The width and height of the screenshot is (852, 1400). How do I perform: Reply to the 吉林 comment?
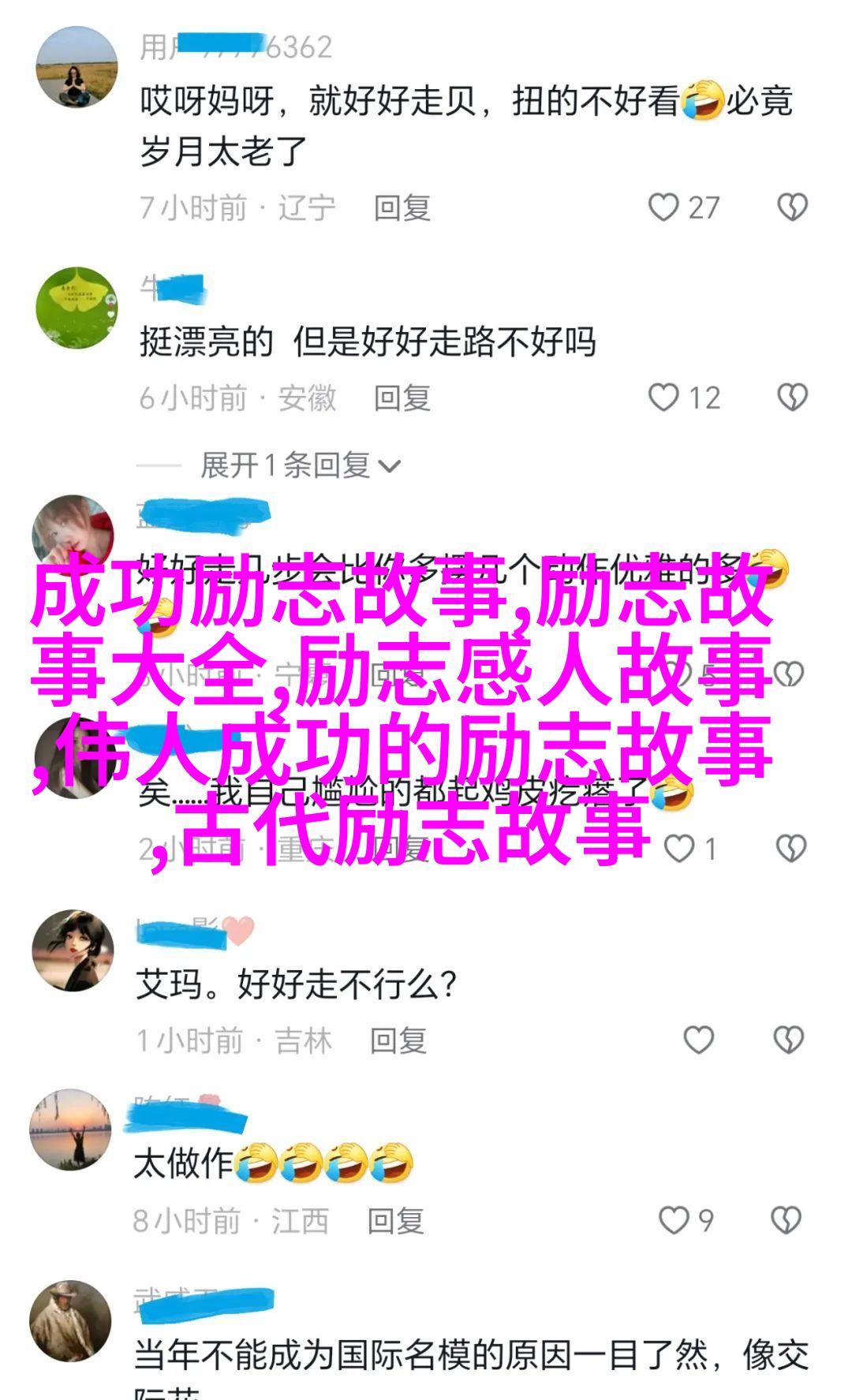(x=398, y=1041)
